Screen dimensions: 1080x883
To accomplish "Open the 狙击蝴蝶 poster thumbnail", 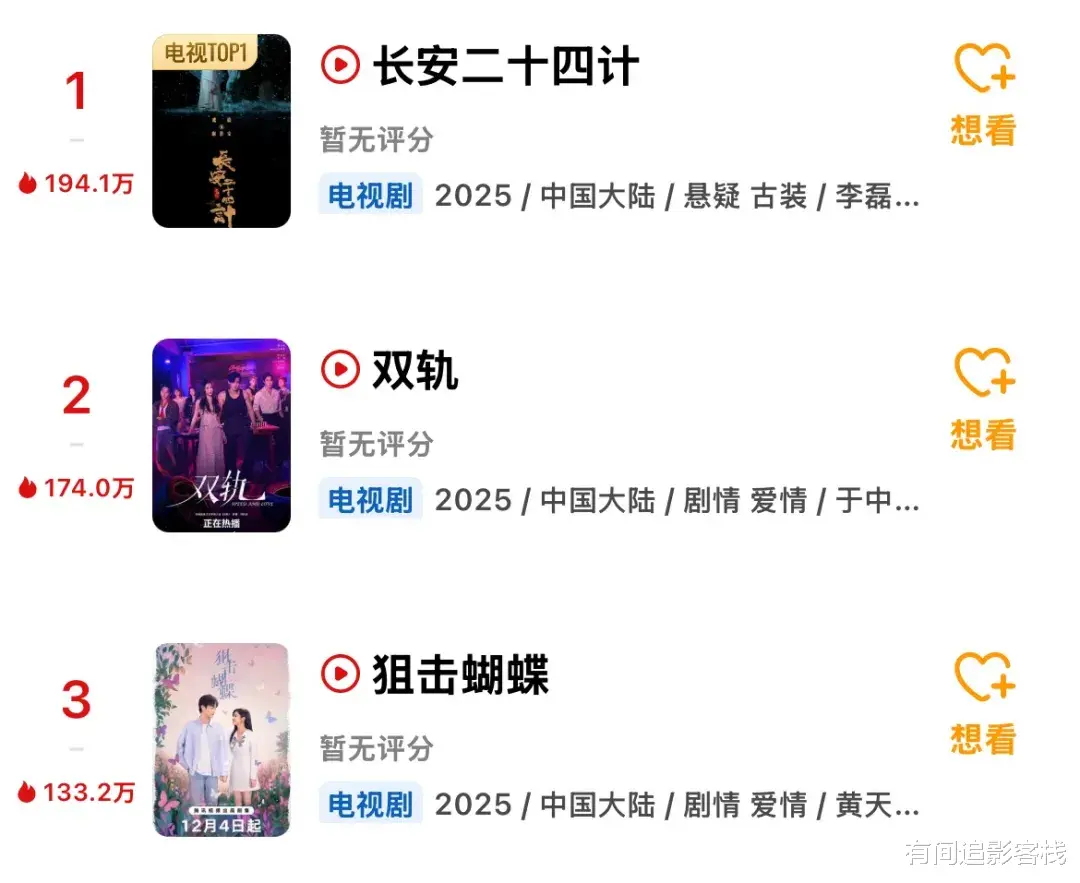I will tap(221, 739).
